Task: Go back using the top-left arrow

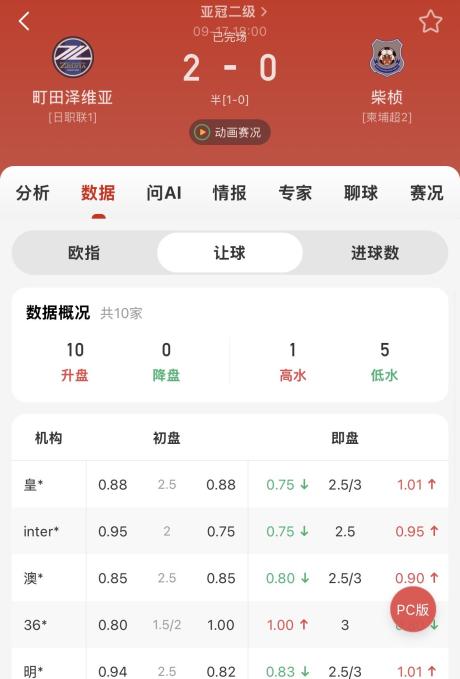Action: click(24, 21)
